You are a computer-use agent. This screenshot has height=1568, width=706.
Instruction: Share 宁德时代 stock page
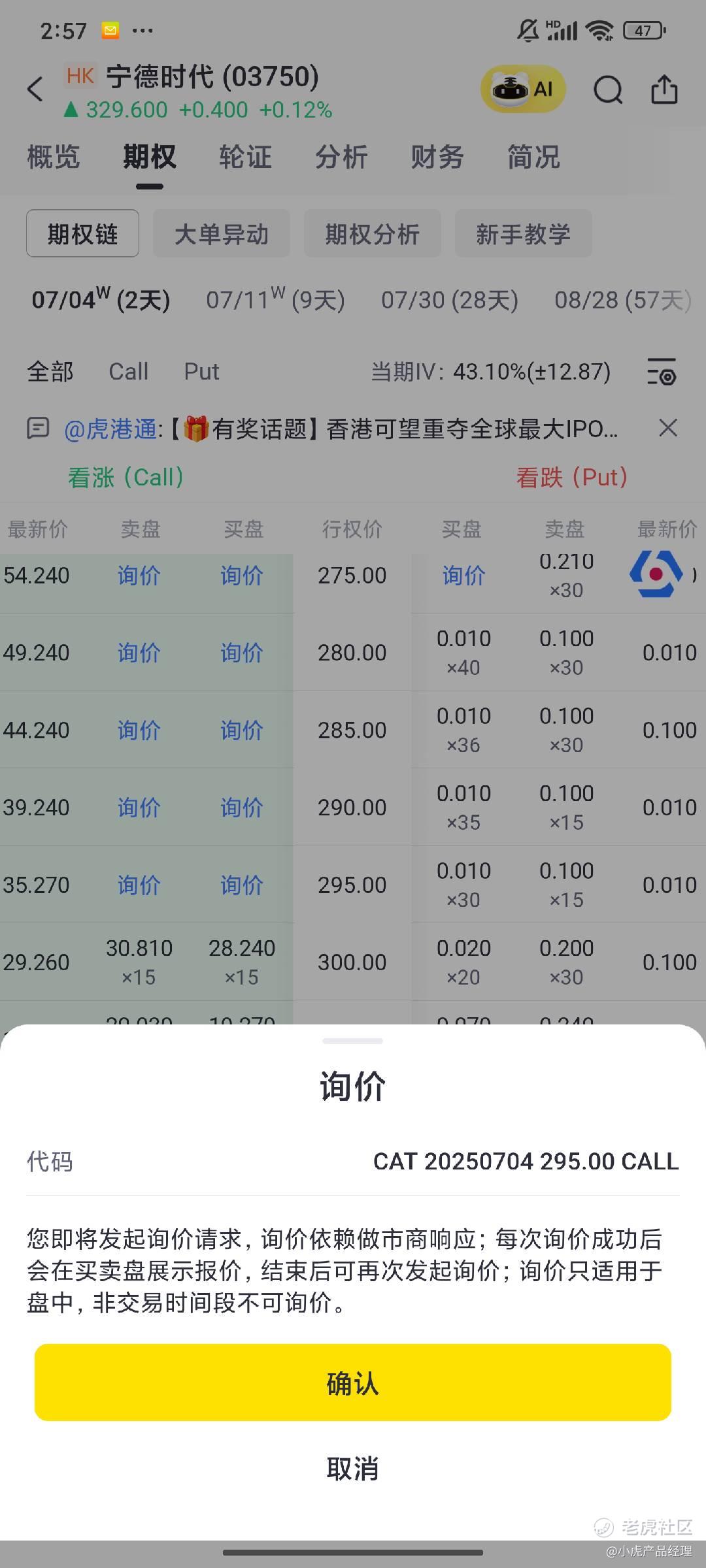tap(664, 90)
